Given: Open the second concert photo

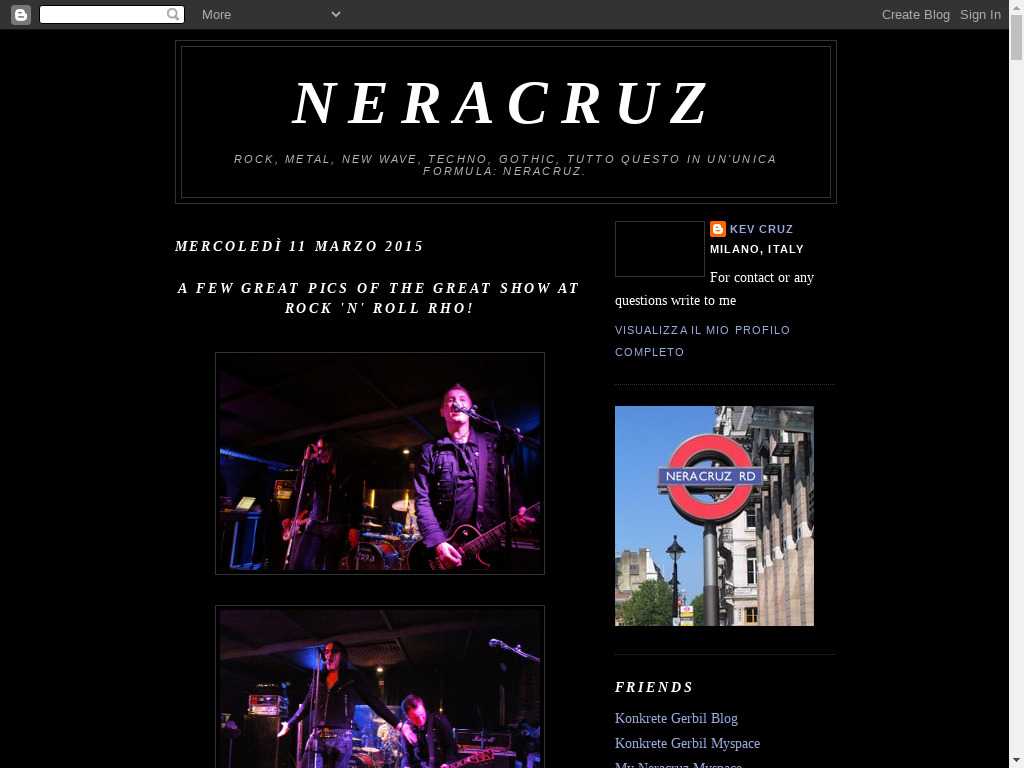Looking at the screenshot, I should coord(380,688).
